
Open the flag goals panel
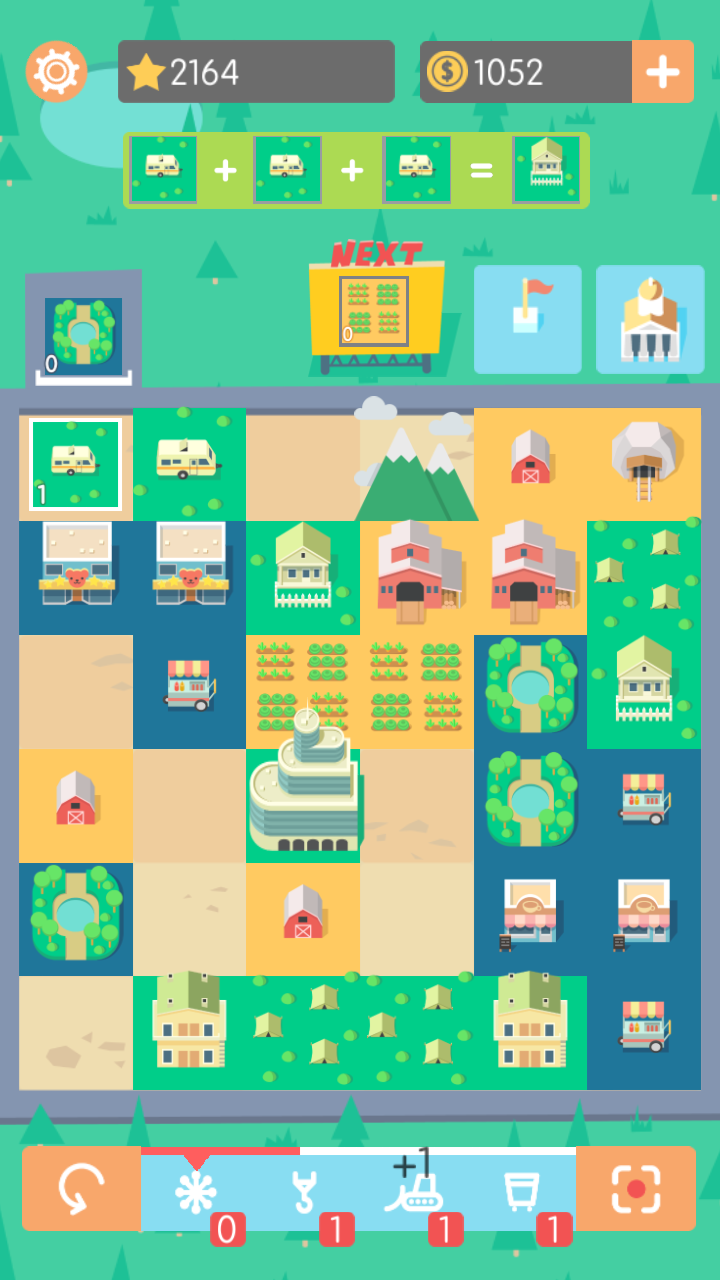click(x=527, y=319)
